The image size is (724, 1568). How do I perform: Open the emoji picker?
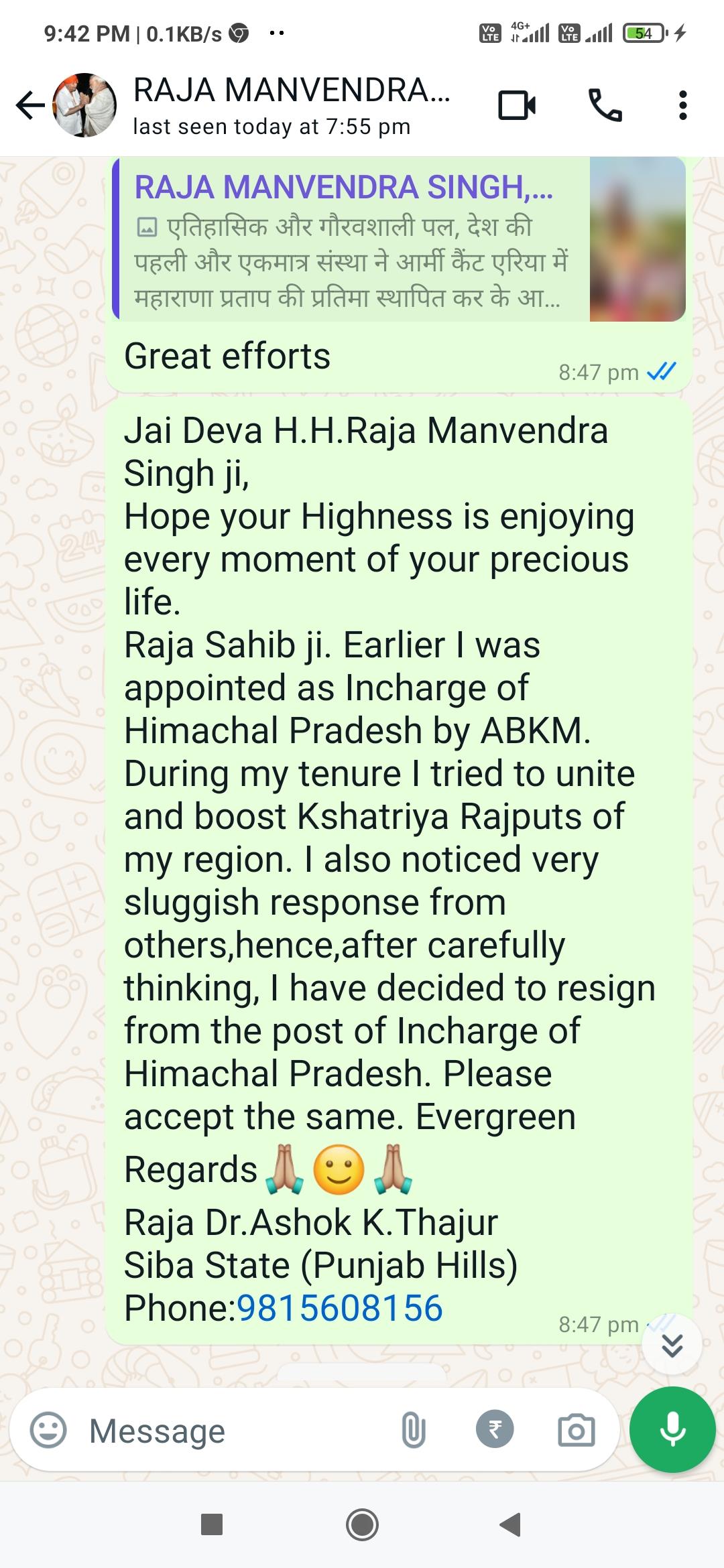pyautogui.click(x=48, y=1430)
